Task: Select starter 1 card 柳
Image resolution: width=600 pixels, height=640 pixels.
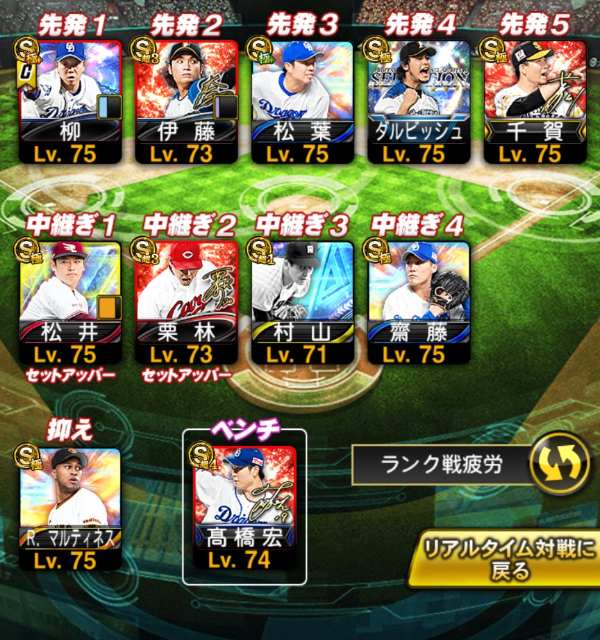Action: tap(71, 100)
